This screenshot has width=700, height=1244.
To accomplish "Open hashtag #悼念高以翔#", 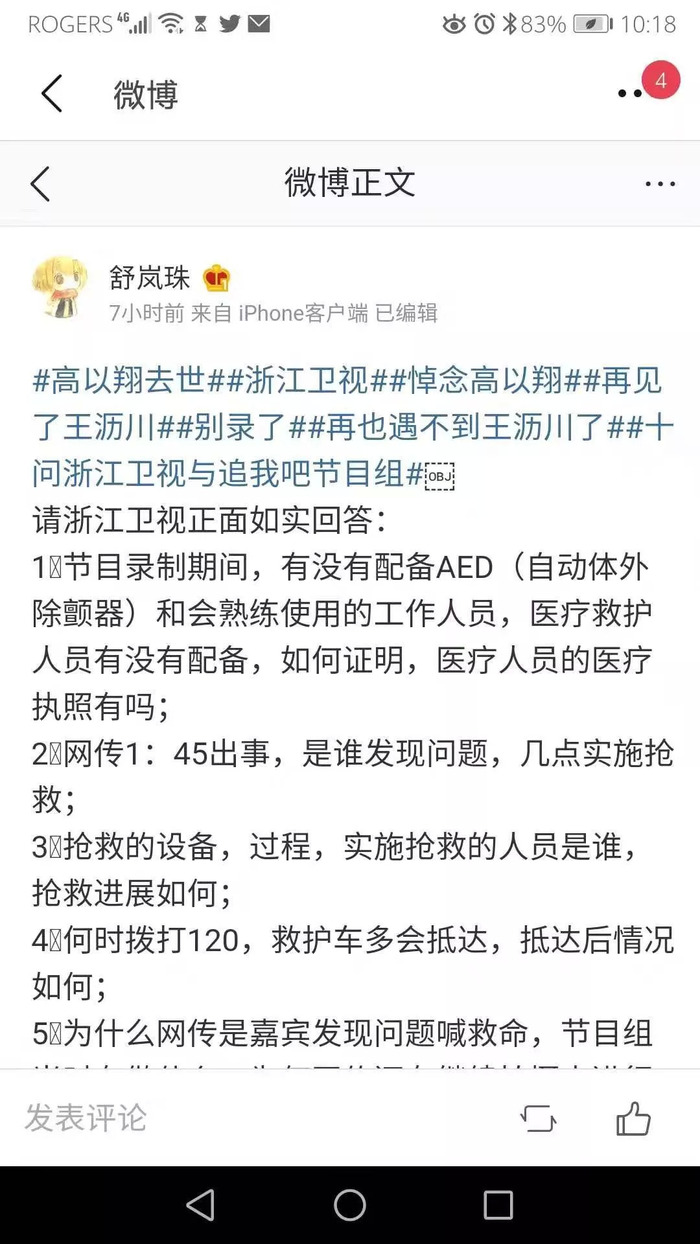I will (478, 381).
